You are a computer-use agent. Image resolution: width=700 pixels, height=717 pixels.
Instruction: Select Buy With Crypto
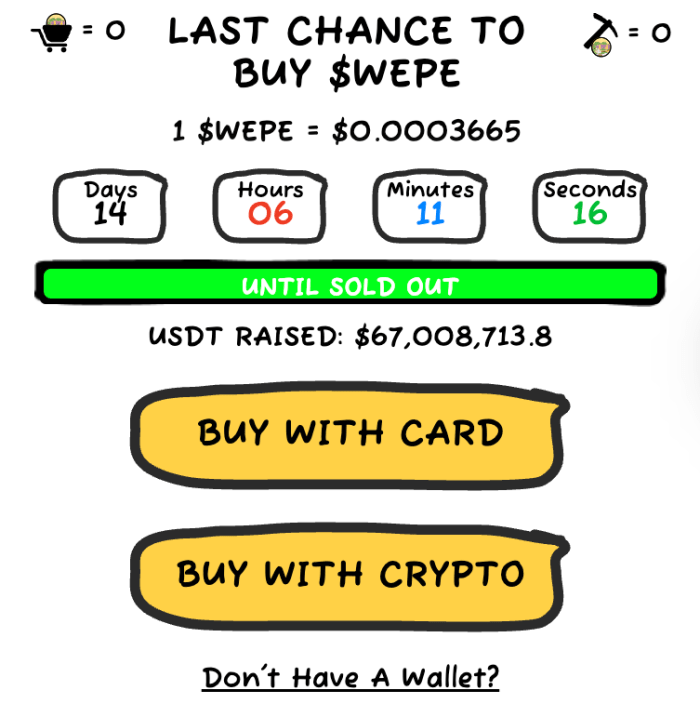click(x=349, y=574)
